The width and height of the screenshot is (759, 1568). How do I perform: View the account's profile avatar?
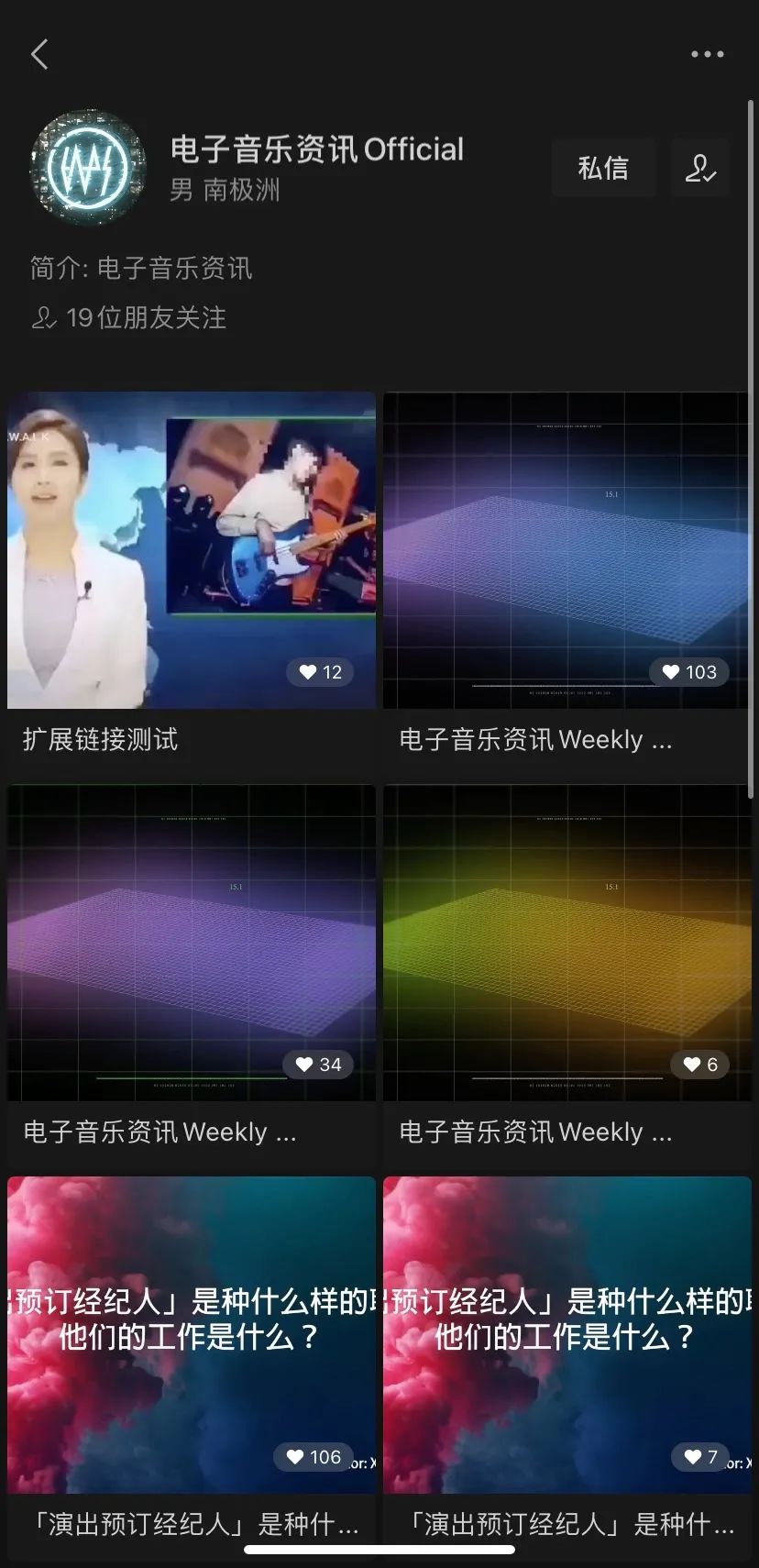[x=88, y=168]
